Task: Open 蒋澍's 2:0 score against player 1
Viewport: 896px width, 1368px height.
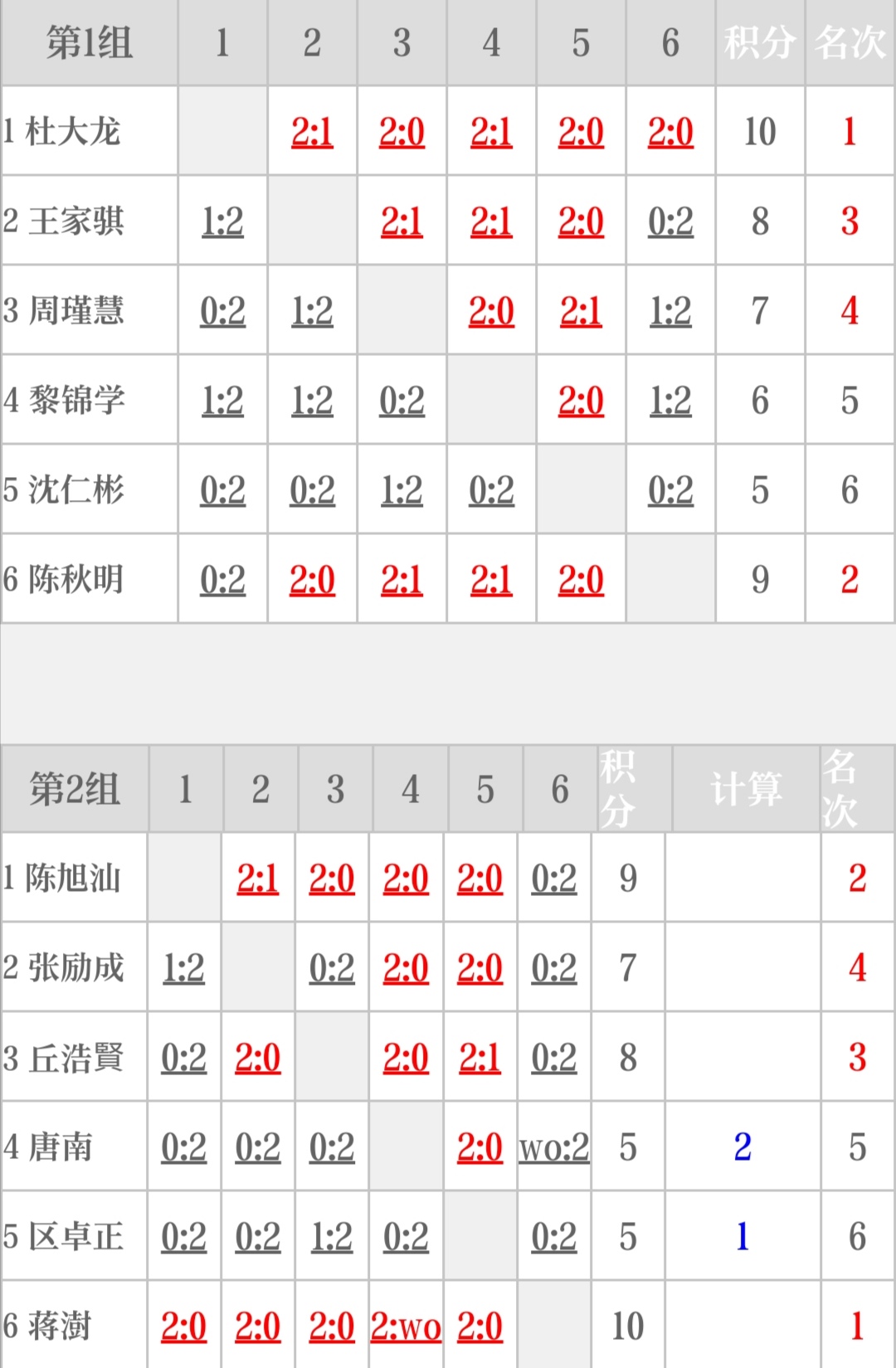Action: pos(183,1327)
